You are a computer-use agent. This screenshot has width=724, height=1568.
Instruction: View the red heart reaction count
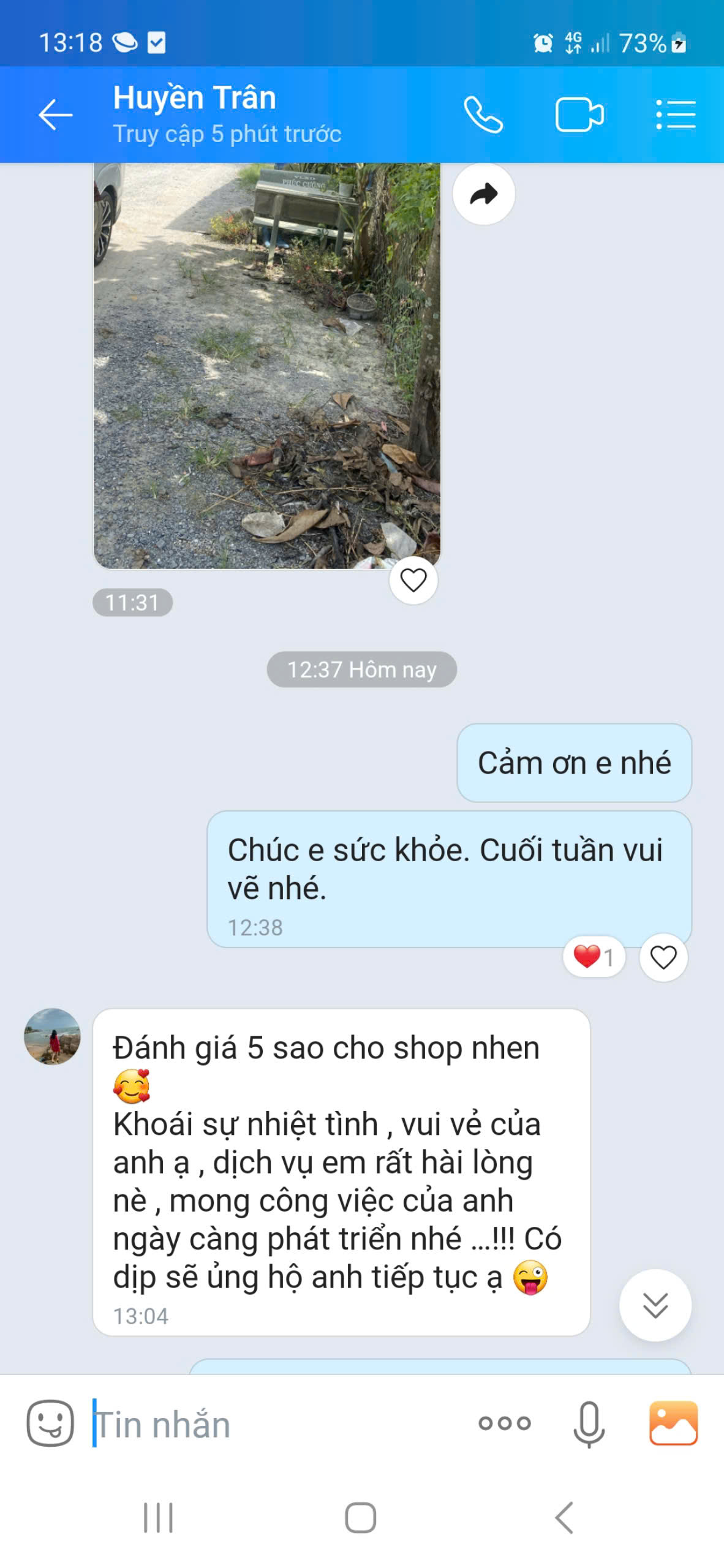pos(594,957)
